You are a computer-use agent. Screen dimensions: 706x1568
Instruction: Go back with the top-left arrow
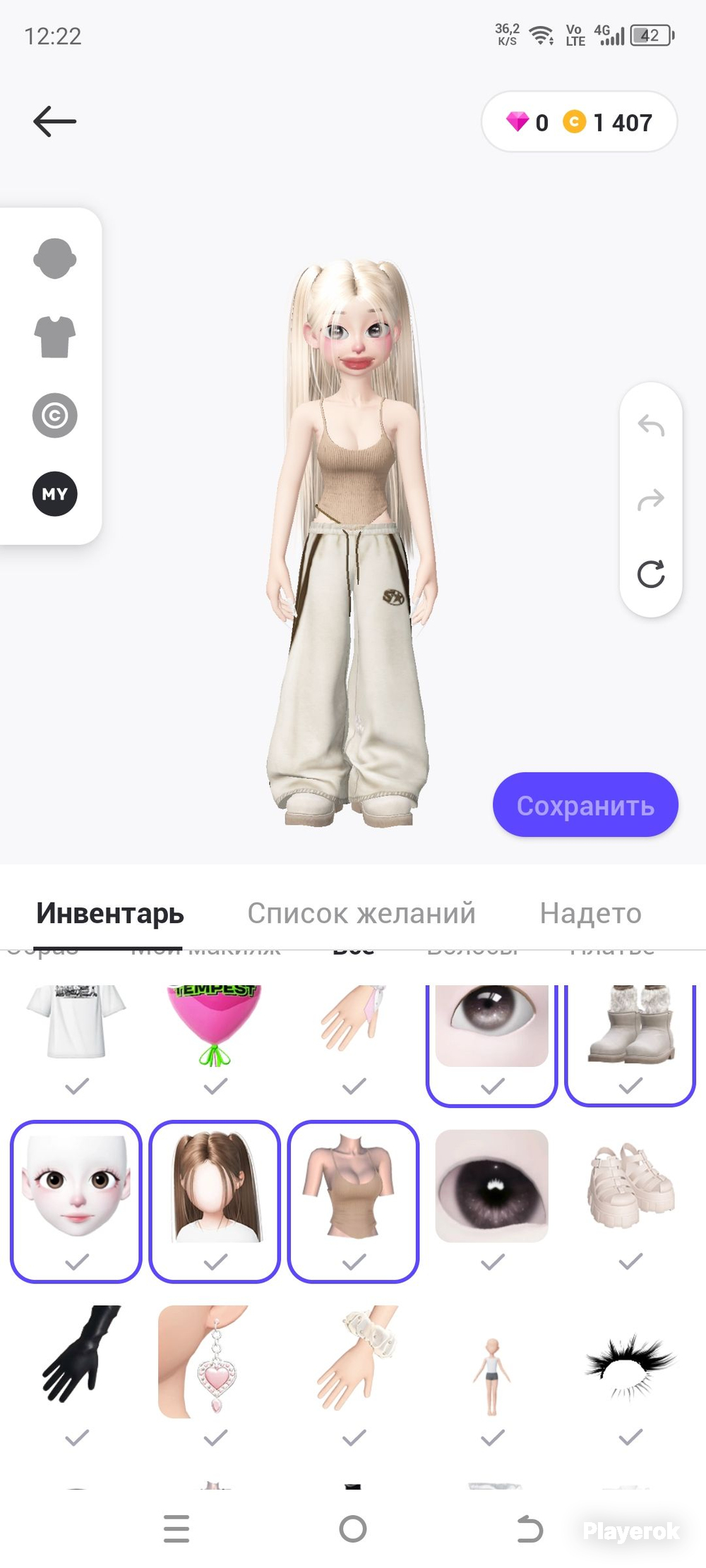point(54,121)
